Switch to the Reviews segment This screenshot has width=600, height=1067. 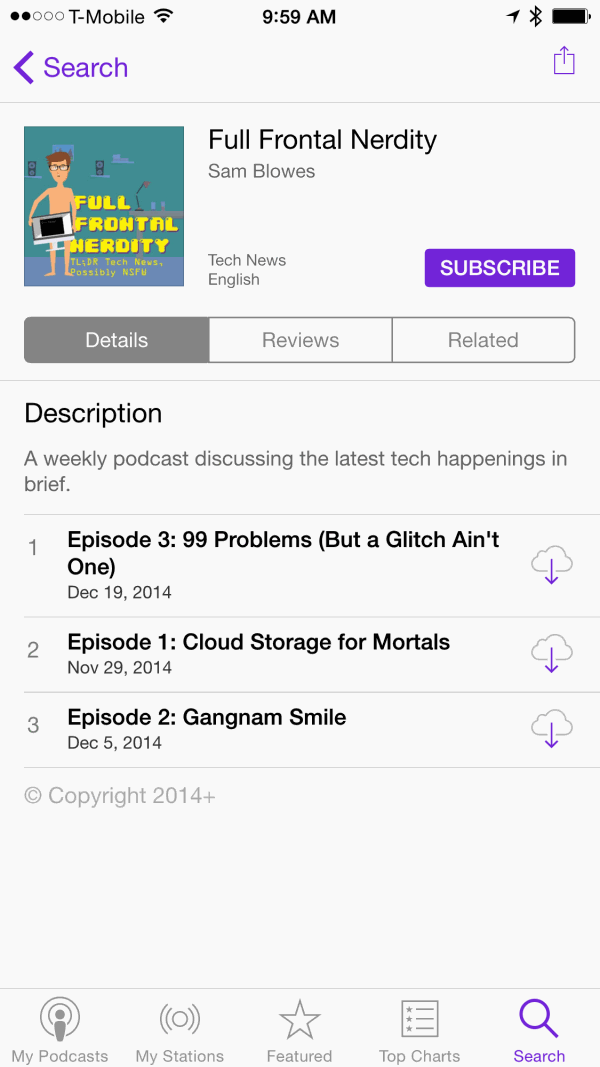[x=300, y=340]
